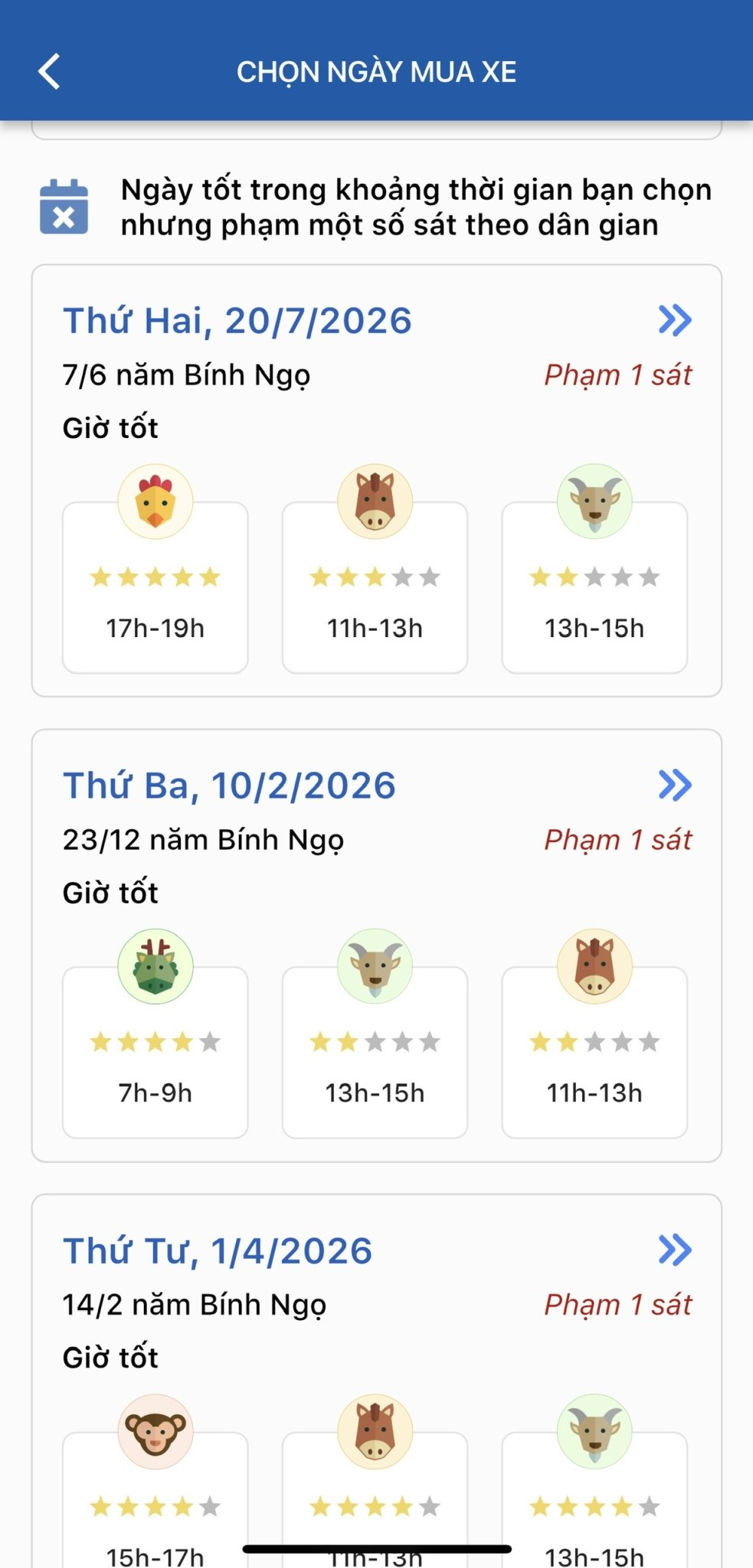Go back from Chọn ngày mua xe
This screenshot has height=1568, width=753.
pyautogui.click(x=49, y=72)
